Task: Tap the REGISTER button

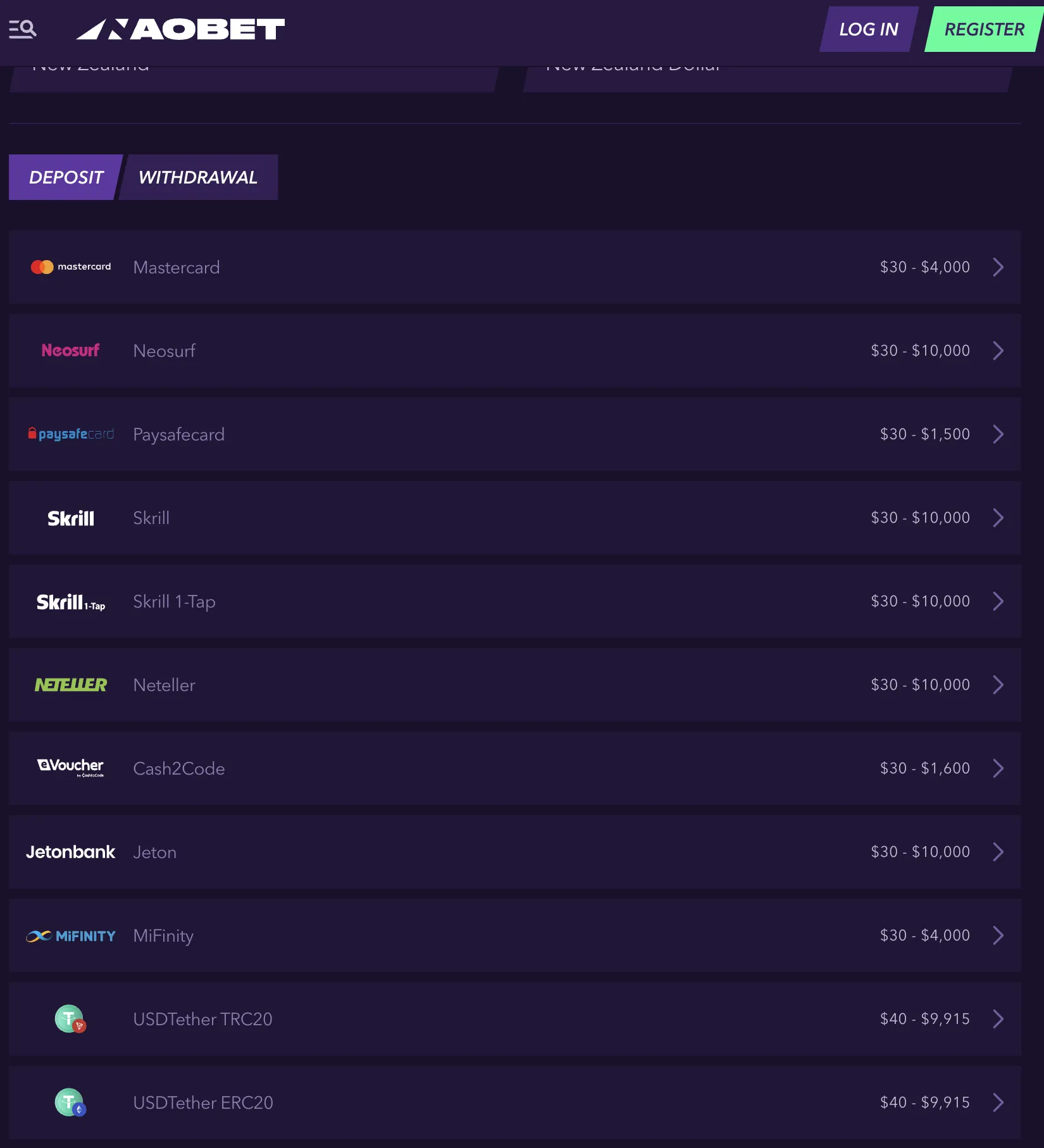Action: click(984, 29)
